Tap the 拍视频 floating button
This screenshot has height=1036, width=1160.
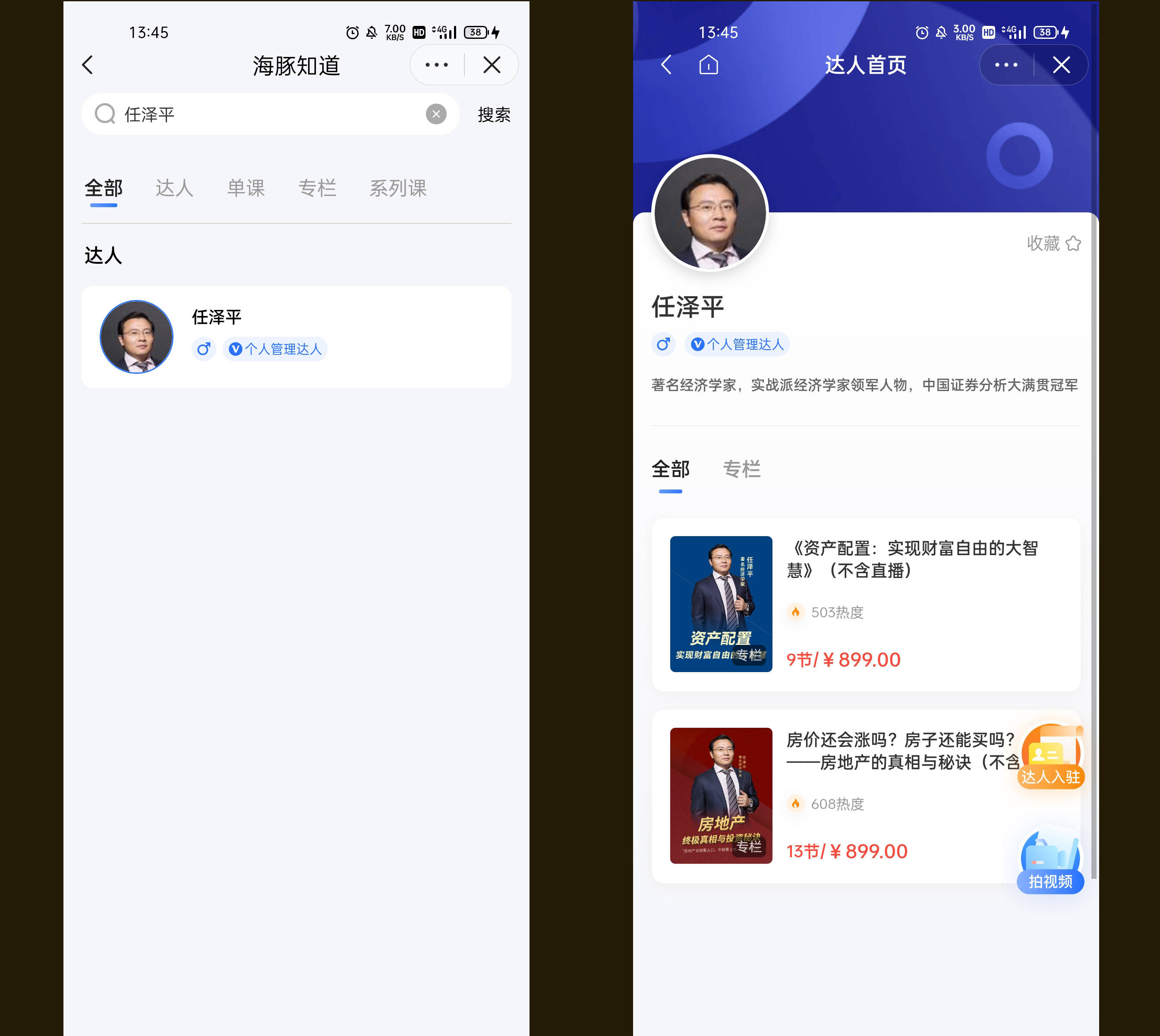1050,862
